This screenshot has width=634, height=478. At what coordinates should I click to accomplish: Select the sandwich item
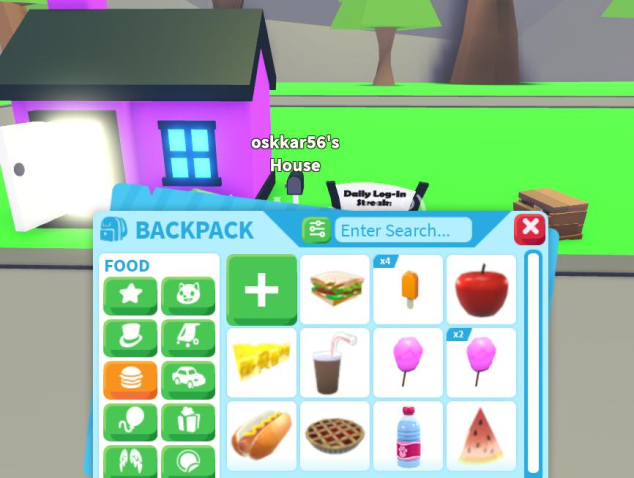coord(334,289)
